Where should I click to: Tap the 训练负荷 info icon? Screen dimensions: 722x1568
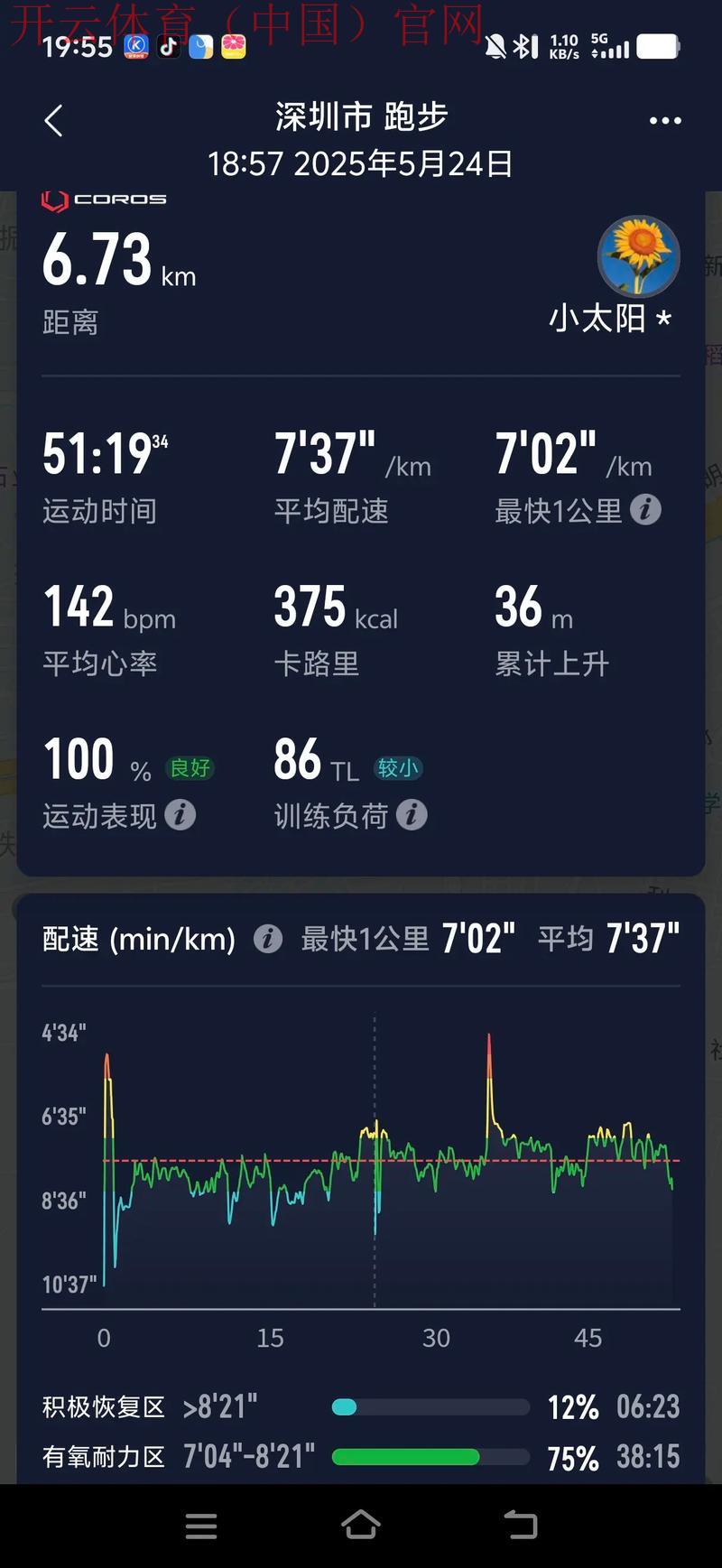click(x=412, y=816)
